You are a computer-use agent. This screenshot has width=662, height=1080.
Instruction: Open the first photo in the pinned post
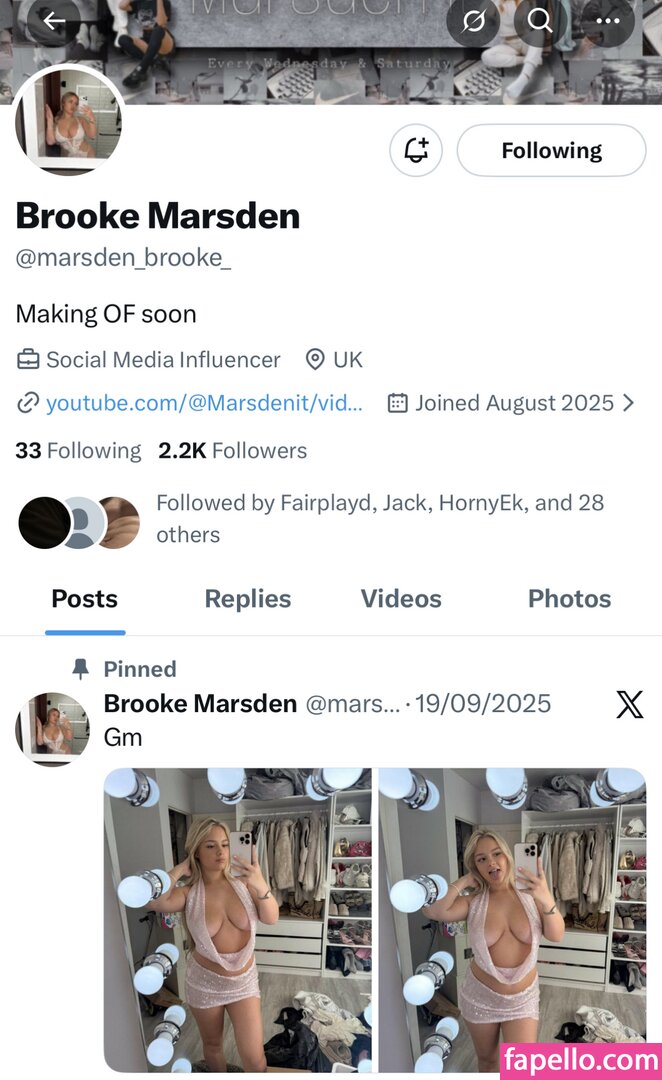coord(238,920)
